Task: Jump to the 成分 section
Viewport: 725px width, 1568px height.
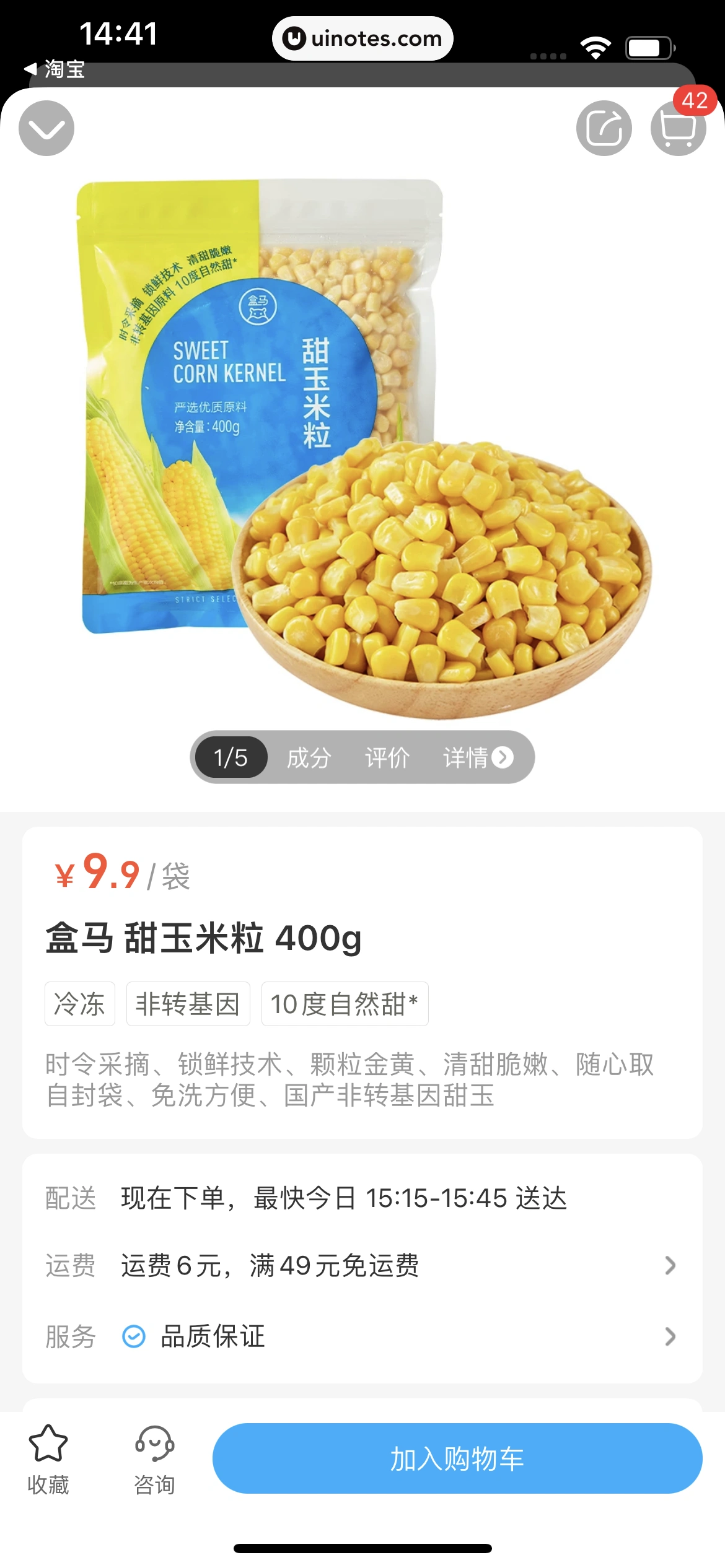Action: (x=309, y=757)
